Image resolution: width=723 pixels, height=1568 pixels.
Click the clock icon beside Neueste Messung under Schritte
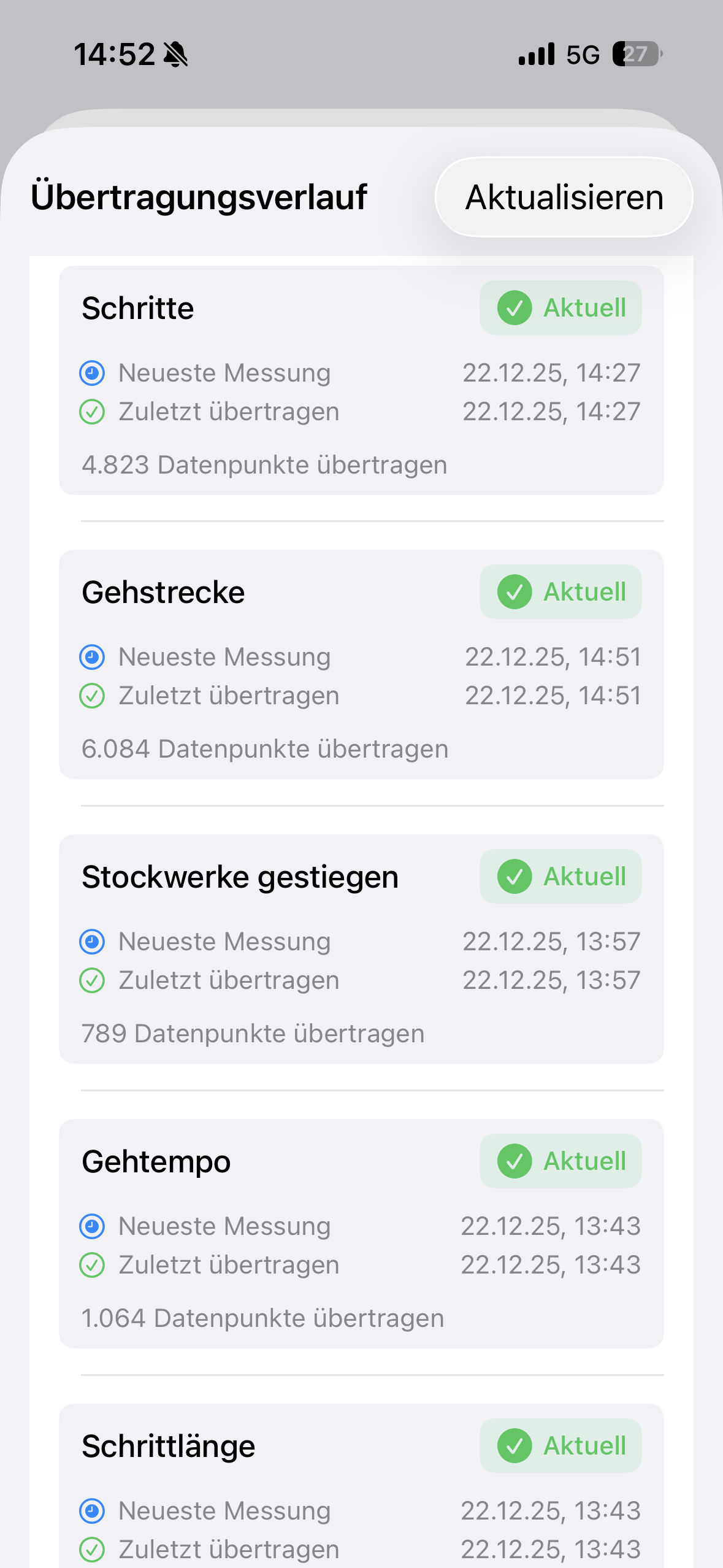click(91, 373)
